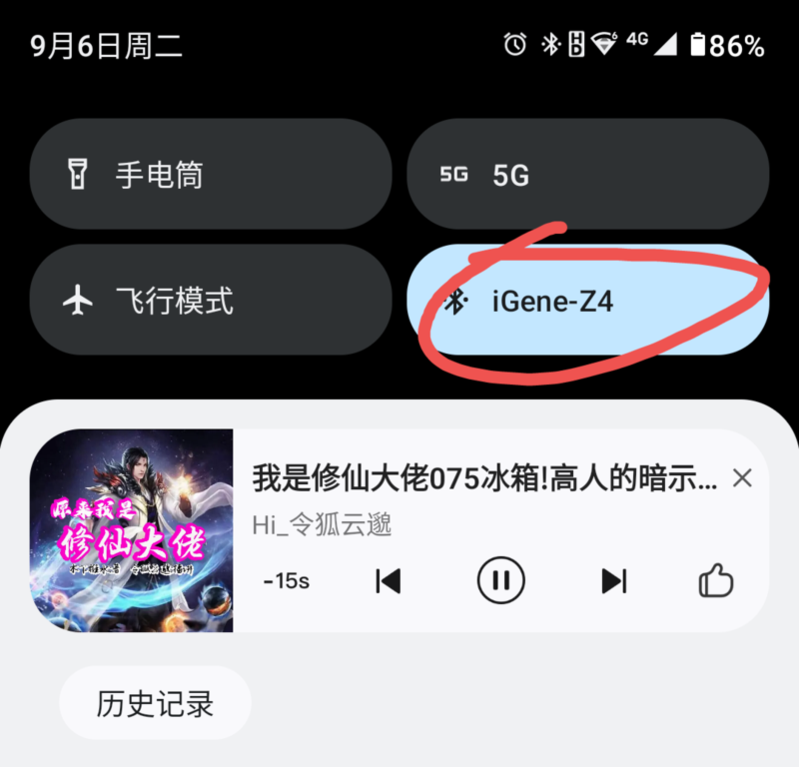Skip to the next track
The width and height of the screenshot is (799, 767).
(613, 580)
